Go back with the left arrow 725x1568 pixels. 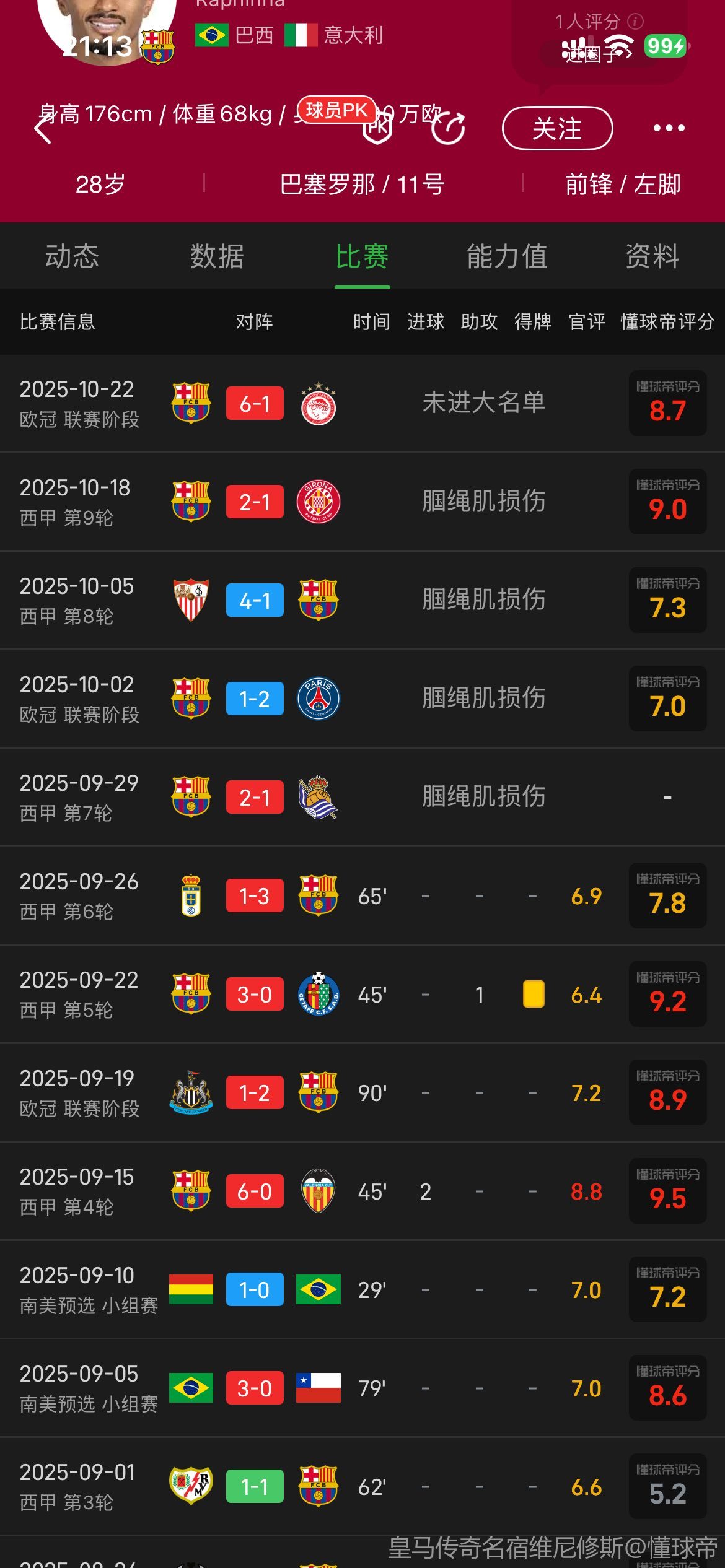point(42,129)
